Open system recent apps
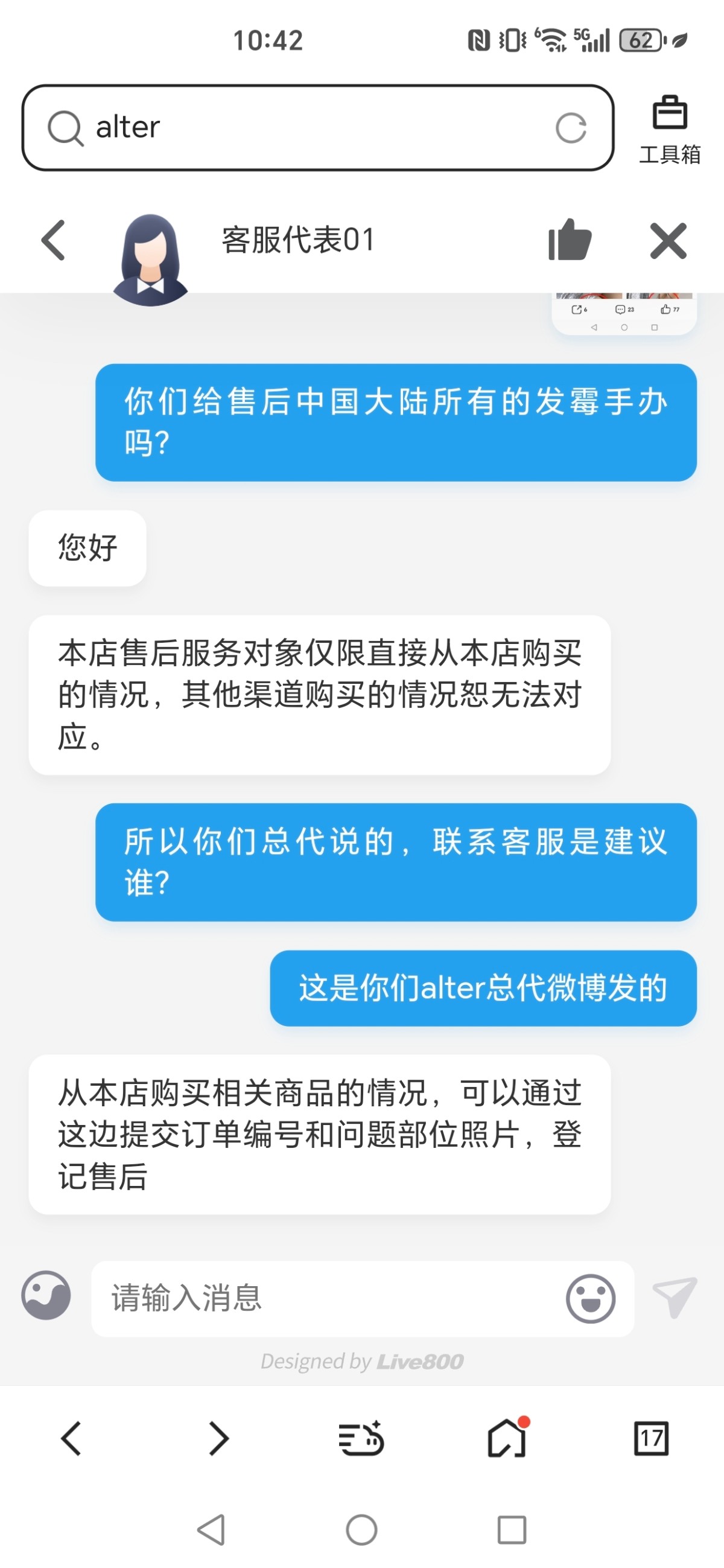This screenshot has height=1568, width=724. (x=511, y=1529)
